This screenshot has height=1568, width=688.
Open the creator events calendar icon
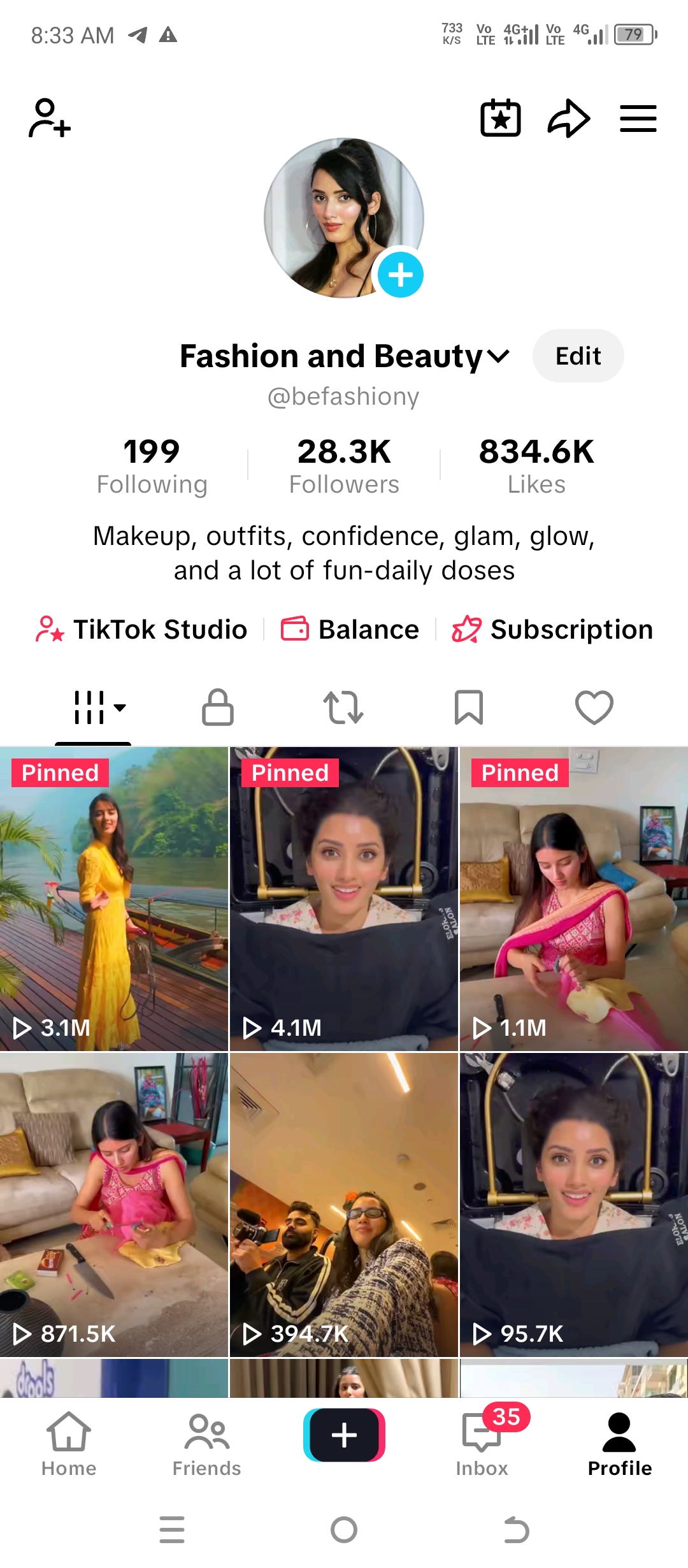(x=500, y=119)
